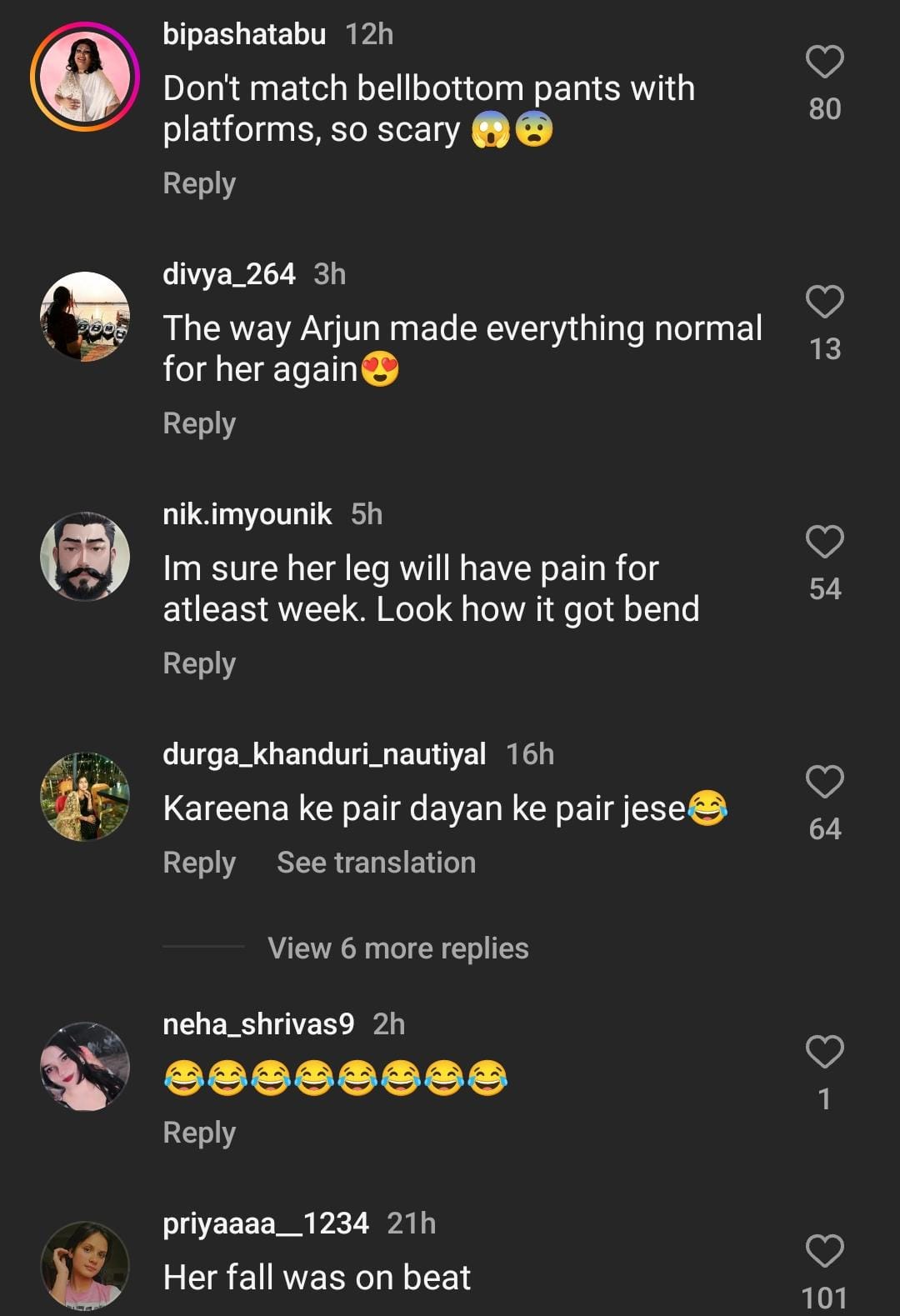Viewport: 900px width, 1316px height.
Task: Like divya_264's comment about Arjun
Action: pos(824,302)
